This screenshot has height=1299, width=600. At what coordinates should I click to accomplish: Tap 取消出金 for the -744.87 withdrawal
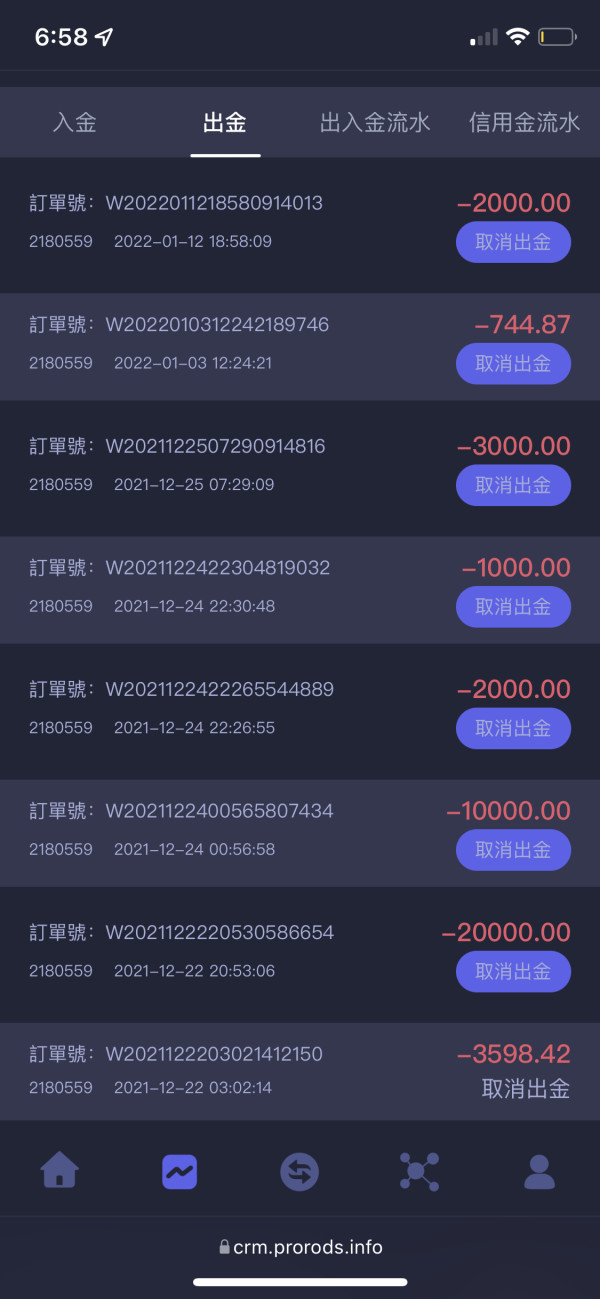pyautogui.click(x=513, y=364)
